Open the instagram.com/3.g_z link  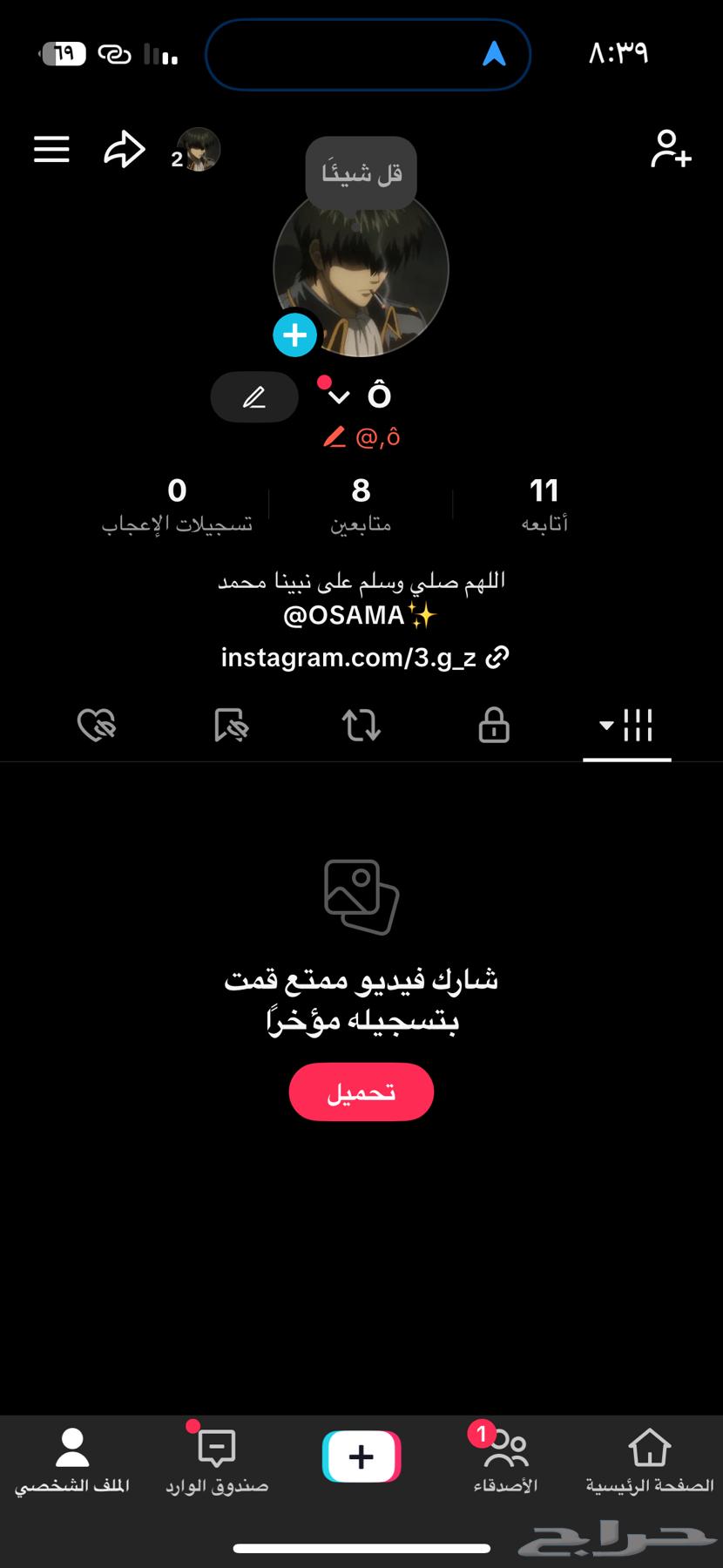click(361, 658)
